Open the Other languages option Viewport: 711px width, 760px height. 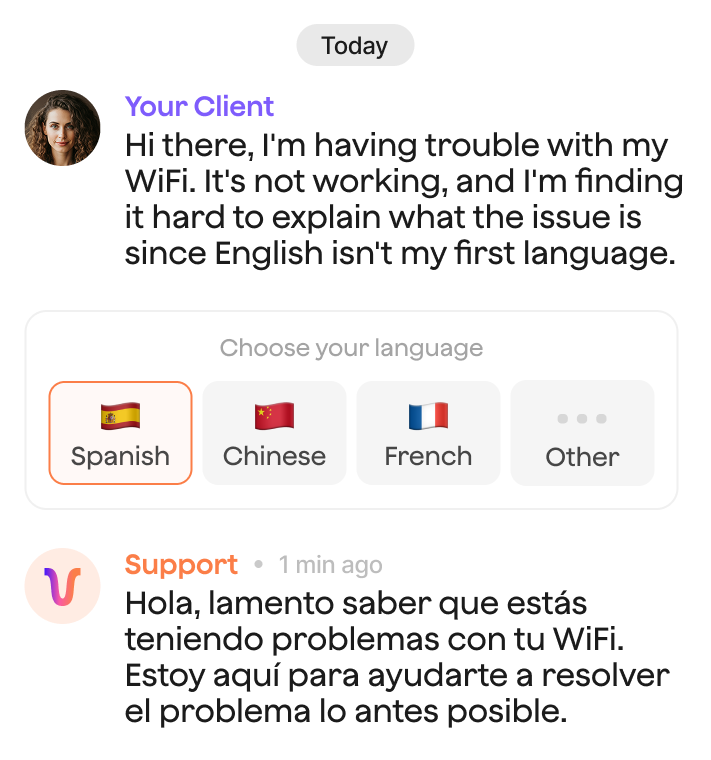point(582,433)
